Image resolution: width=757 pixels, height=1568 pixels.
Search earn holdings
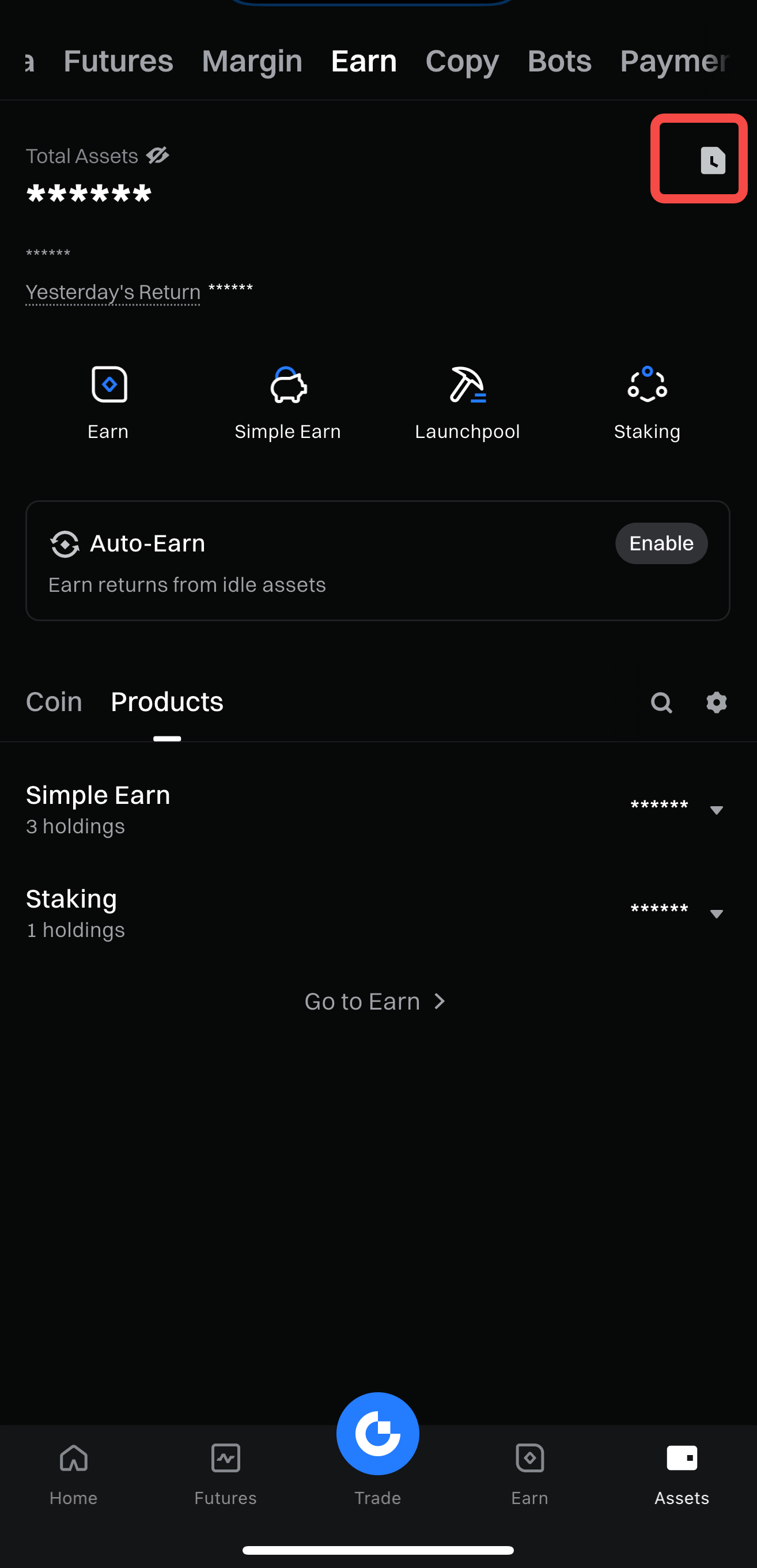click(x=661, y=702)
